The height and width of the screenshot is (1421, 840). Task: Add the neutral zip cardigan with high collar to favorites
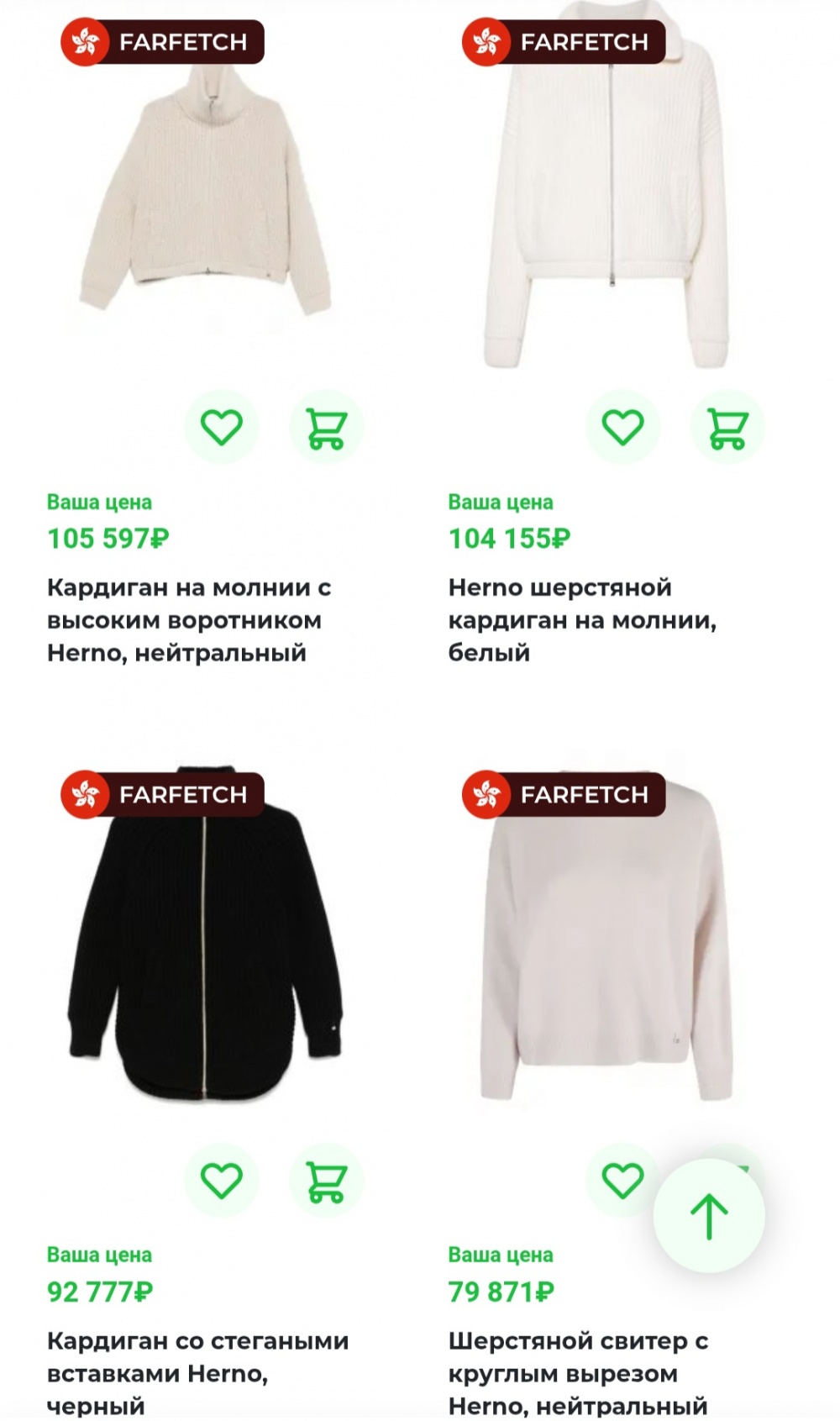[x=221, y=427]
